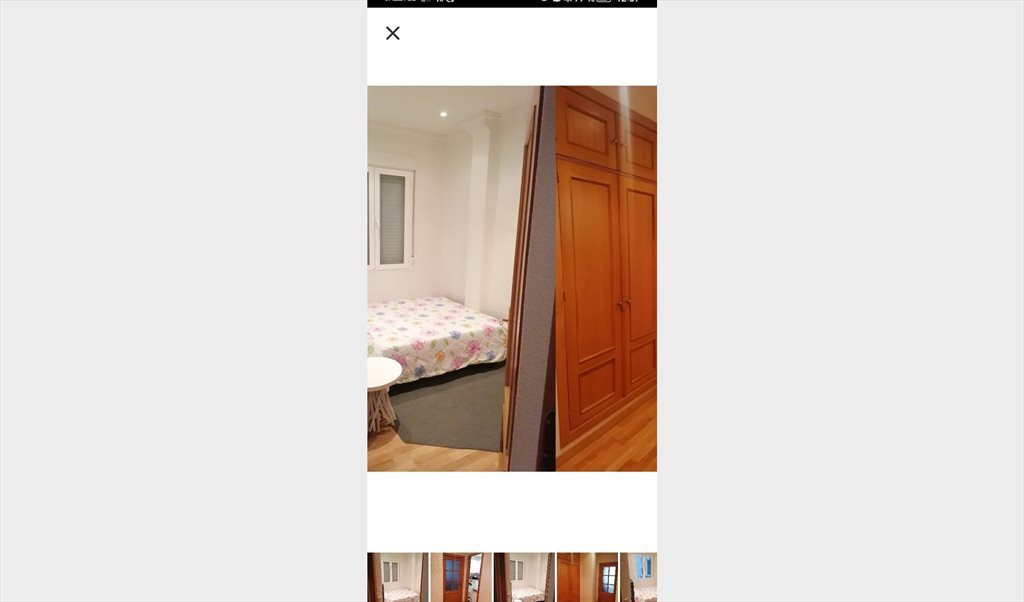Tap the large bedroom and wardrobe photo
Image resolution: width=1024 pixels, height=602 pixels.
(x=512, y=278)
